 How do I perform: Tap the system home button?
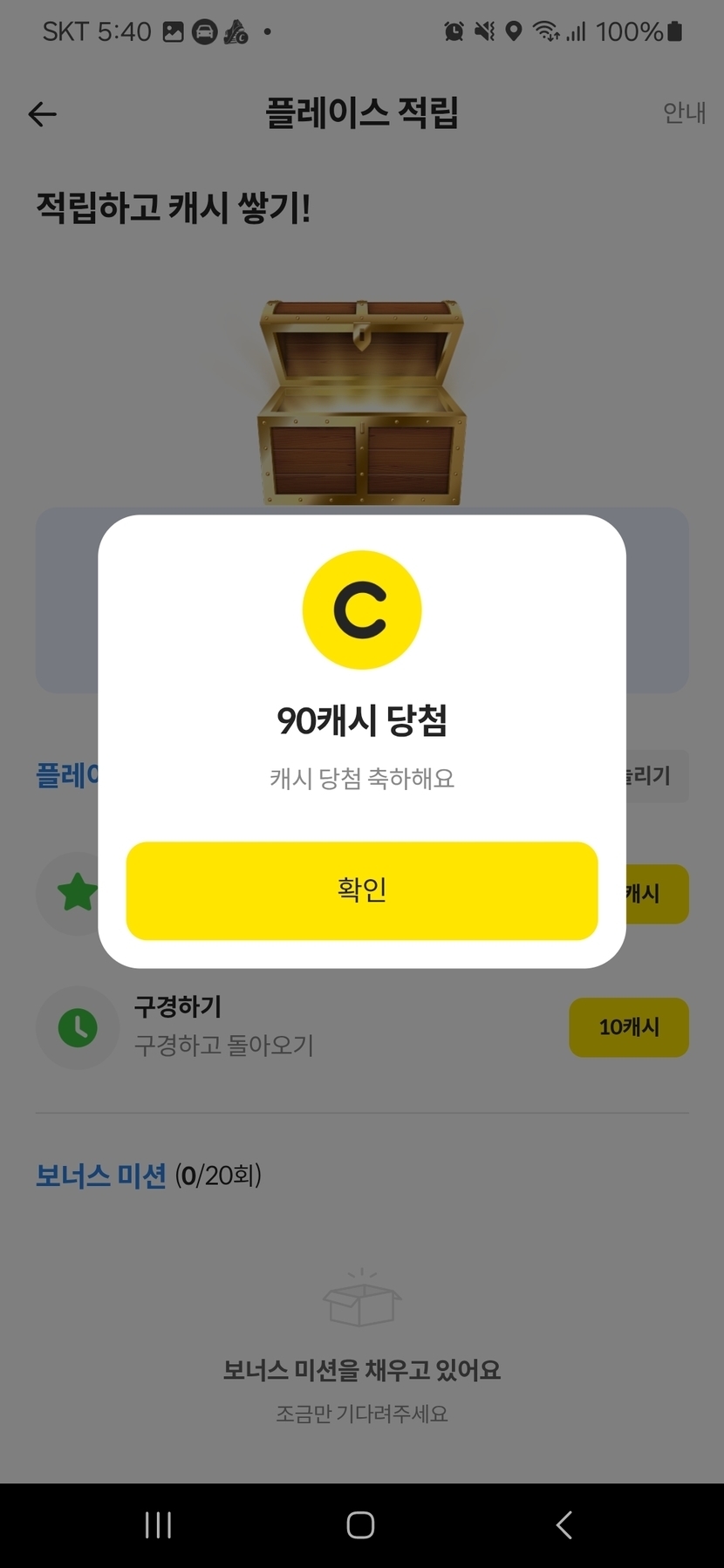(360, 1525)
